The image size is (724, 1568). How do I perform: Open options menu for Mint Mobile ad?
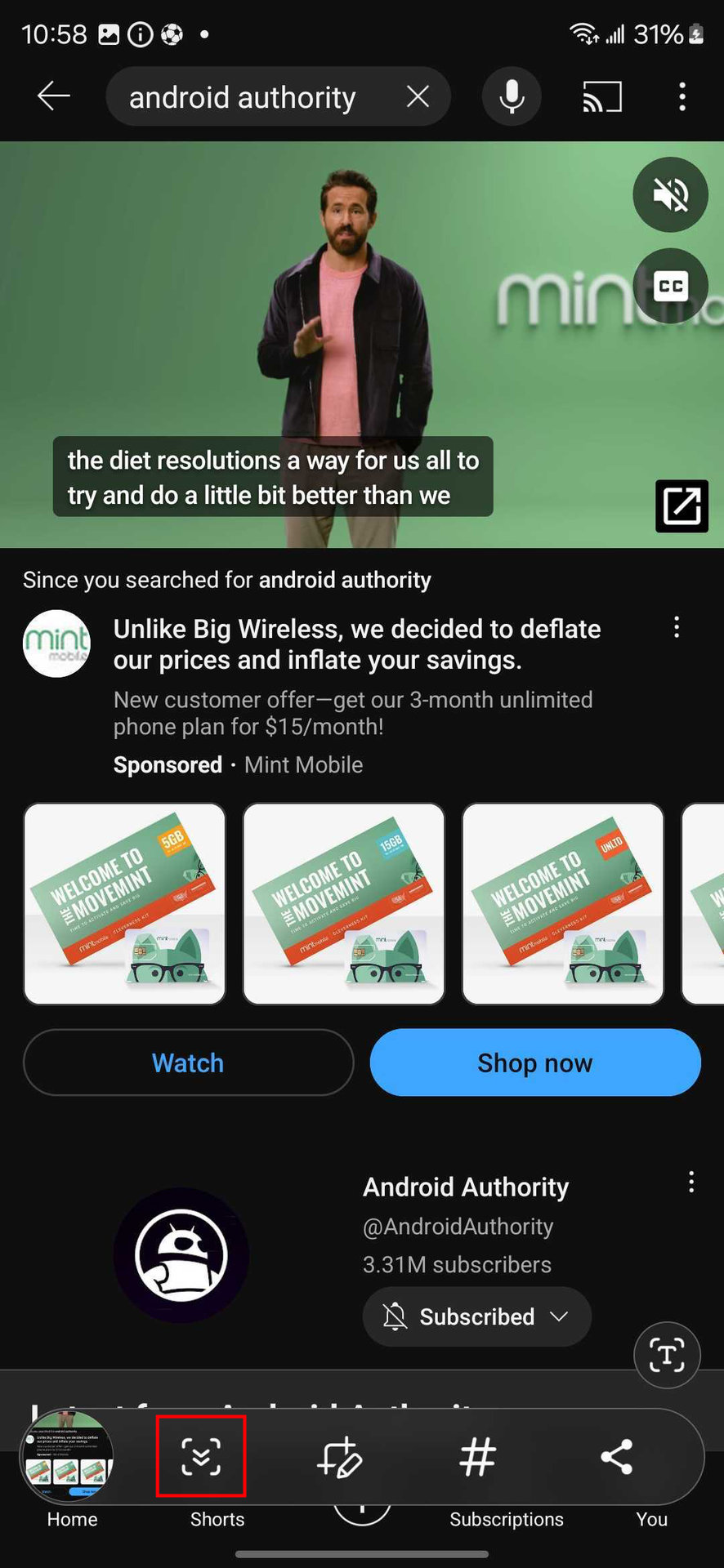(x=676, y=627)
